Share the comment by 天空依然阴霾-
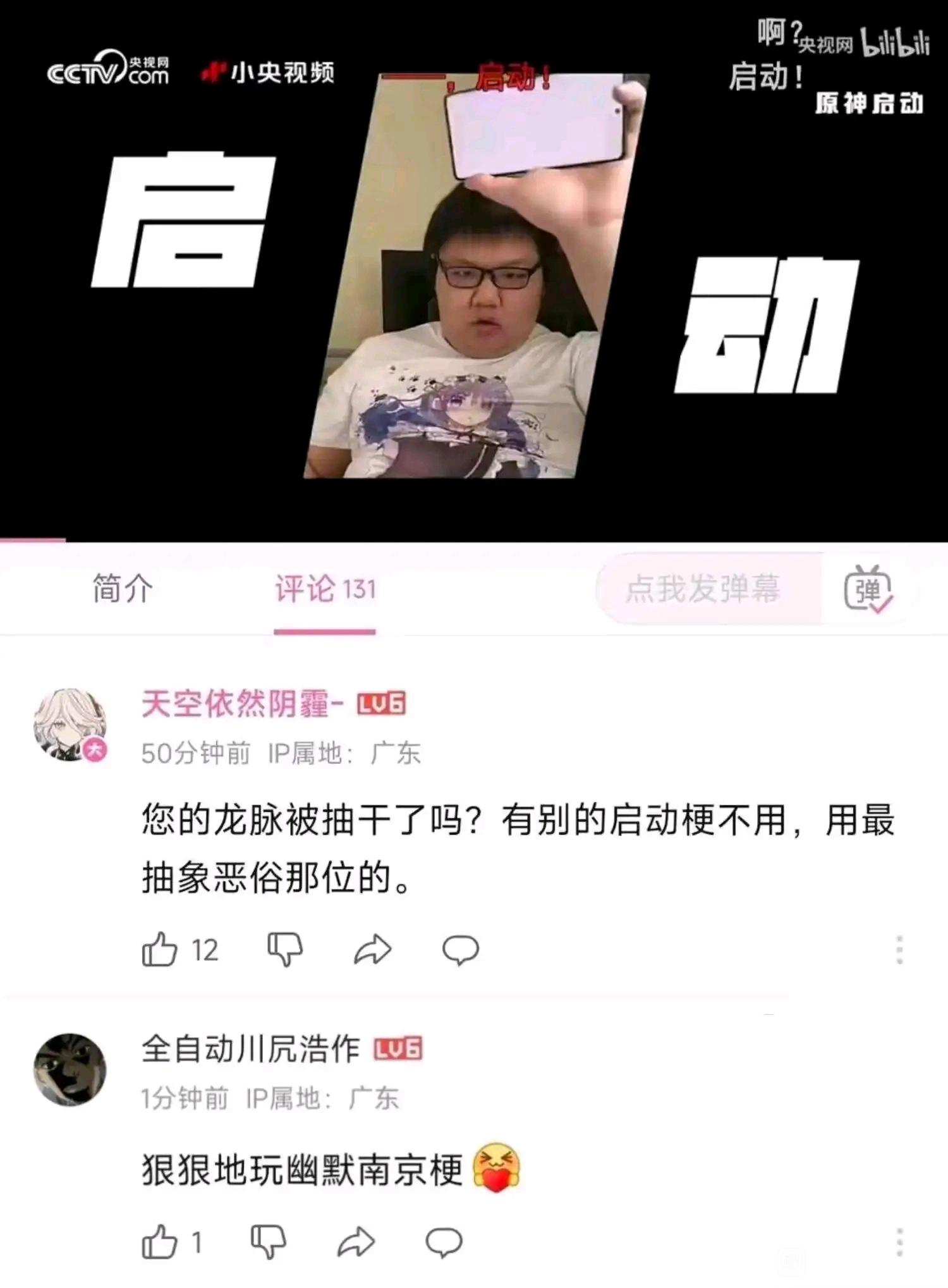The width and height of the screenshot is (948, 1288). pyautogui.click(x=372, y=950)
